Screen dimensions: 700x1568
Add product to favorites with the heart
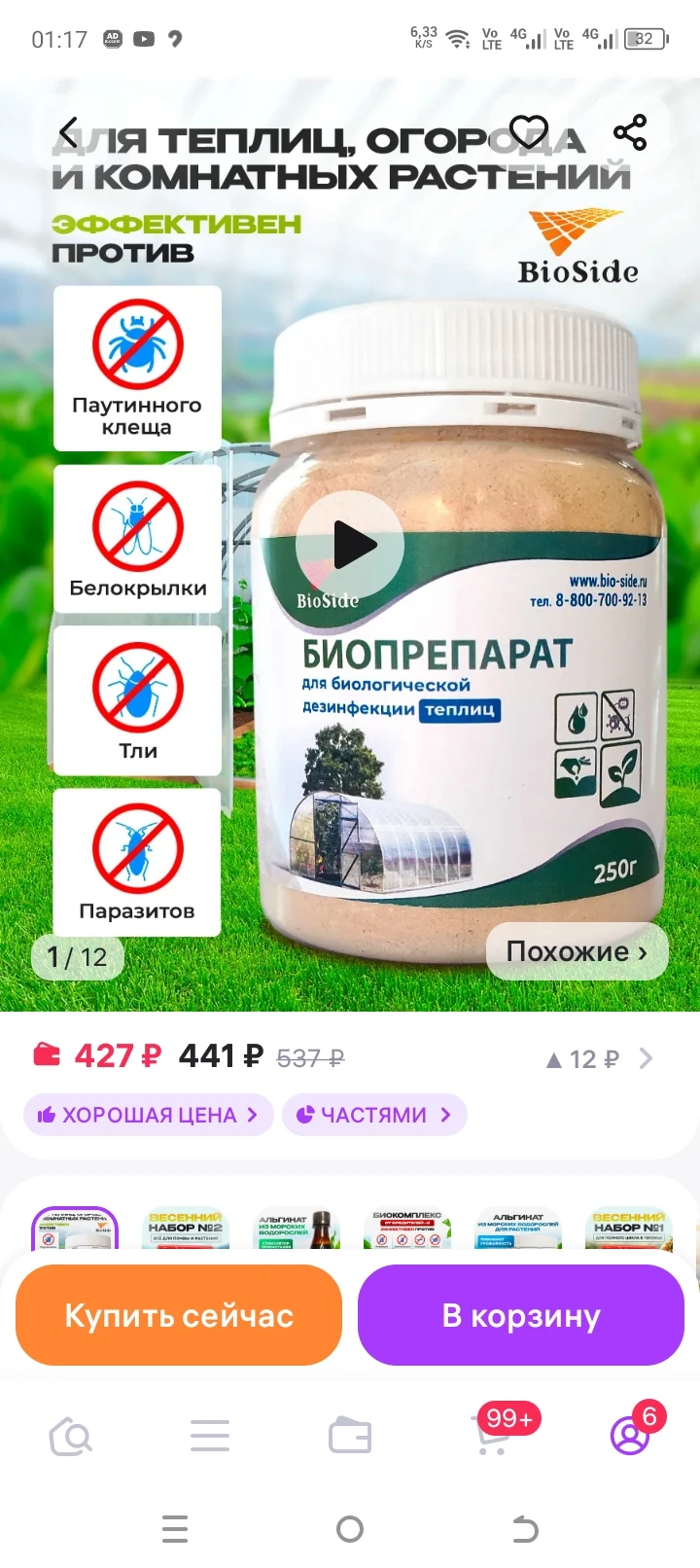click(x=529, y=132)
